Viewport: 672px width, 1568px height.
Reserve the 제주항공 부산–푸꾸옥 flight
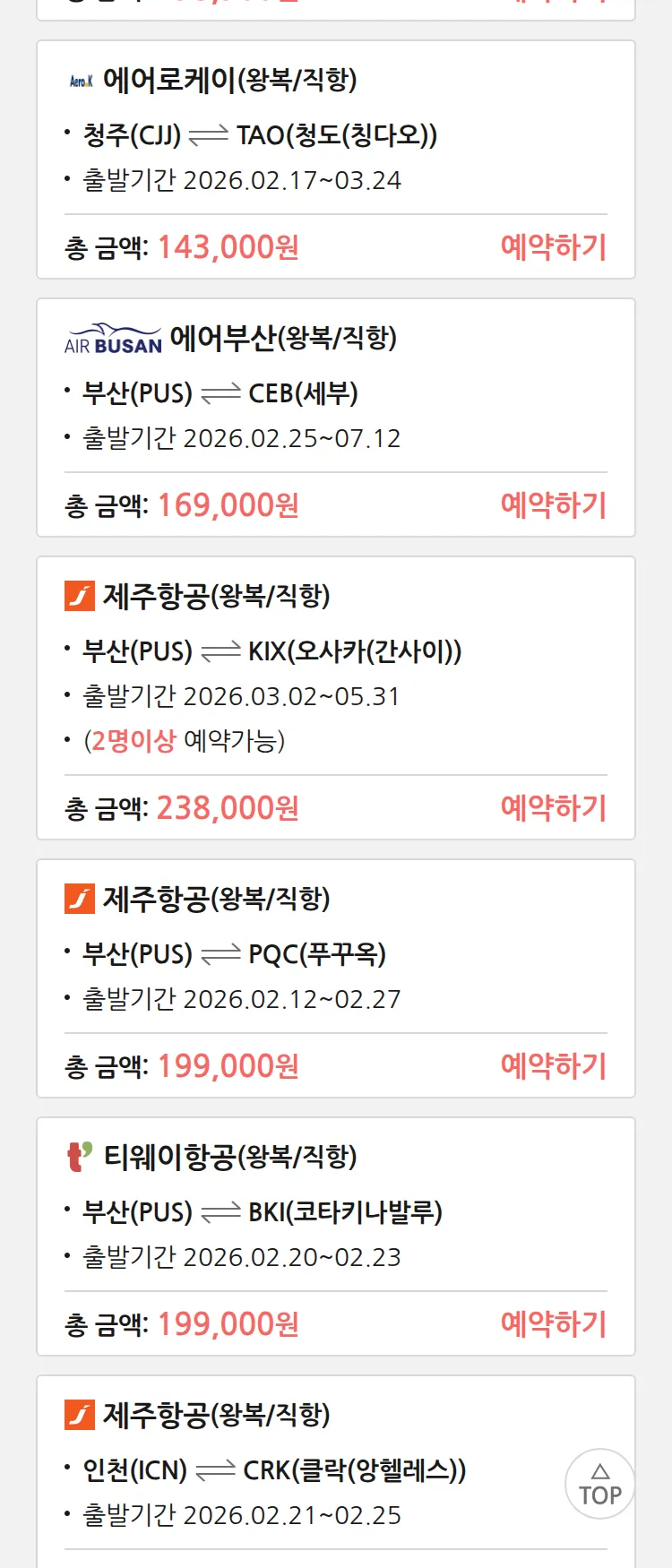[x=553, y=1065]
